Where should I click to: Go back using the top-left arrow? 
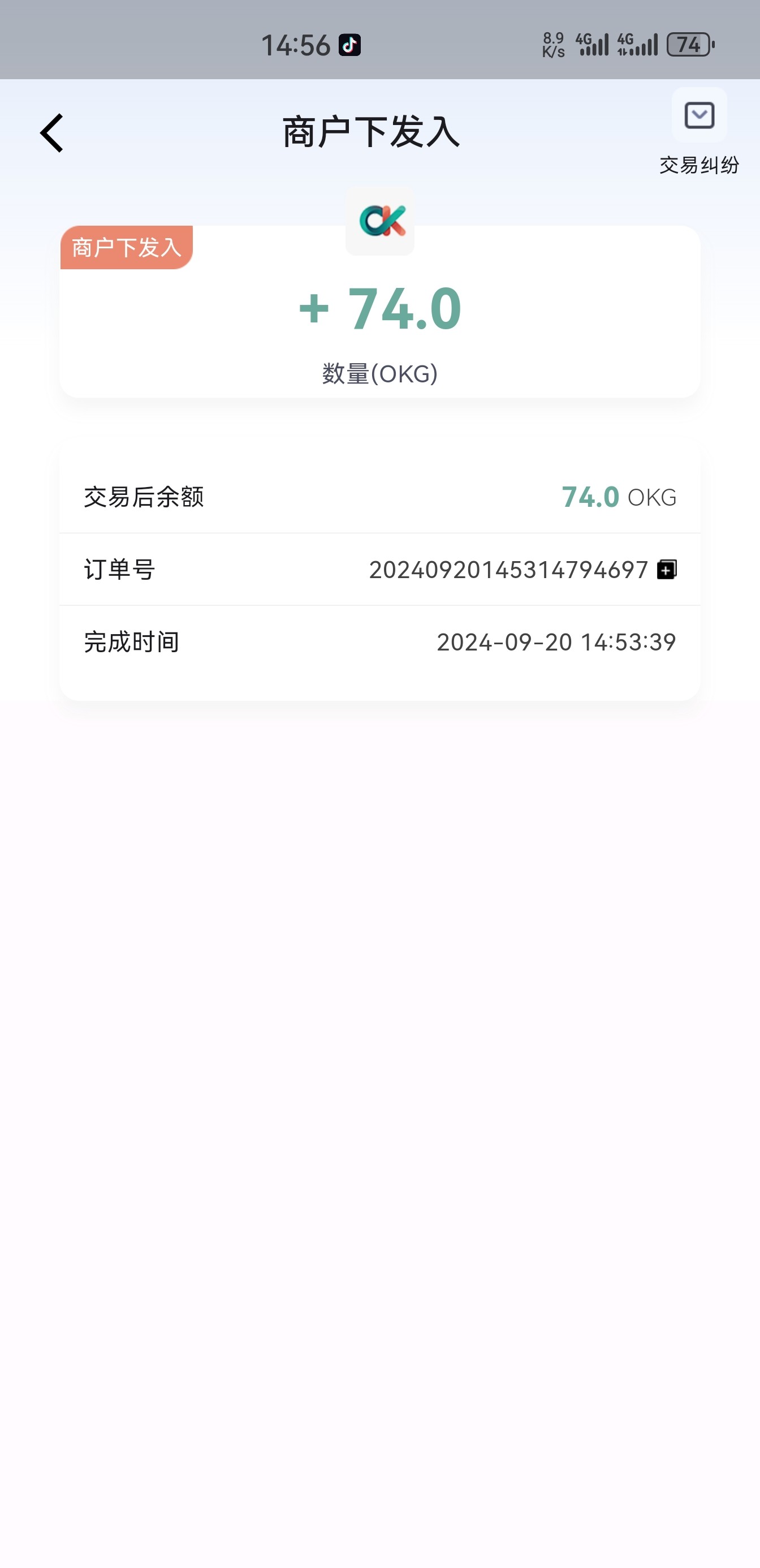(53, 133)
